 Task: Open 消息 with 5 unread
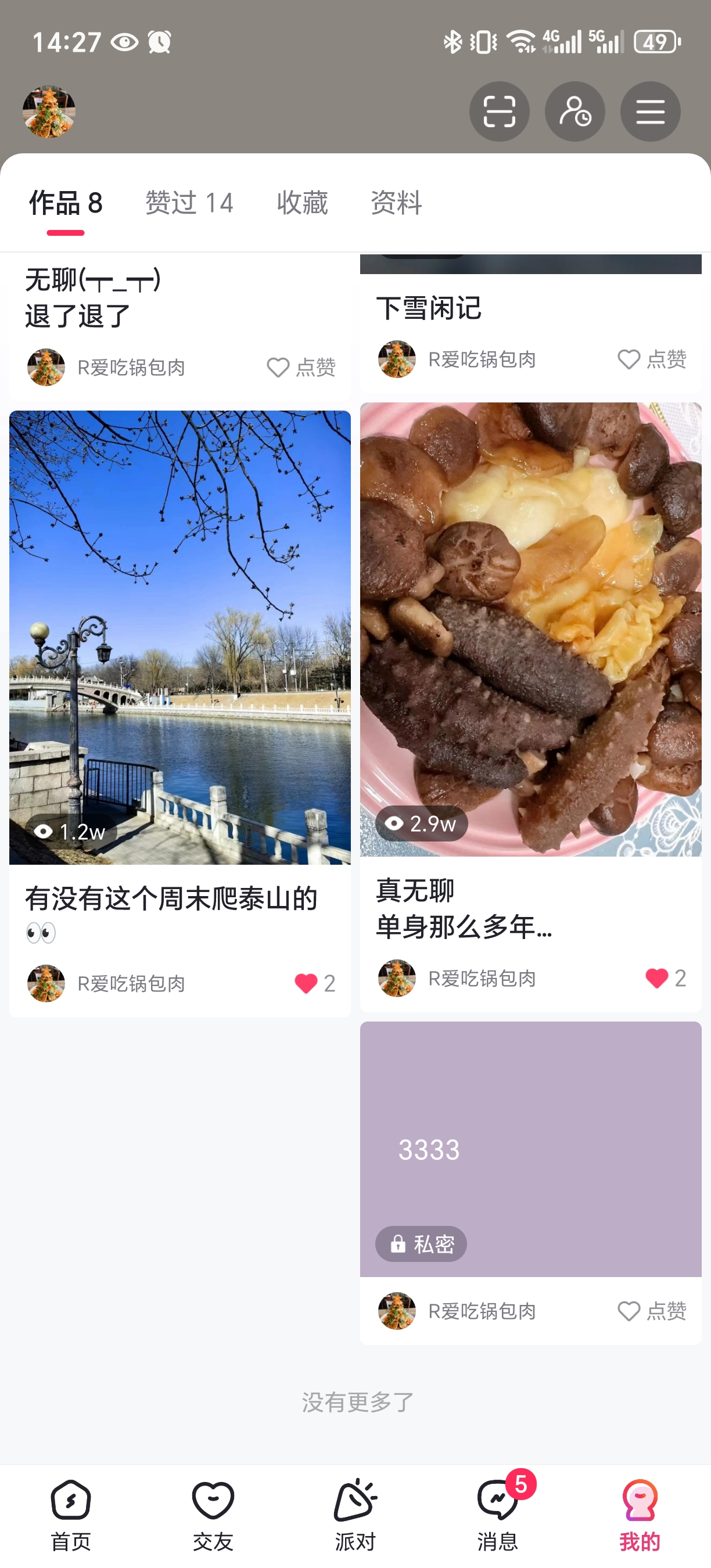(x=498, y=1516)
